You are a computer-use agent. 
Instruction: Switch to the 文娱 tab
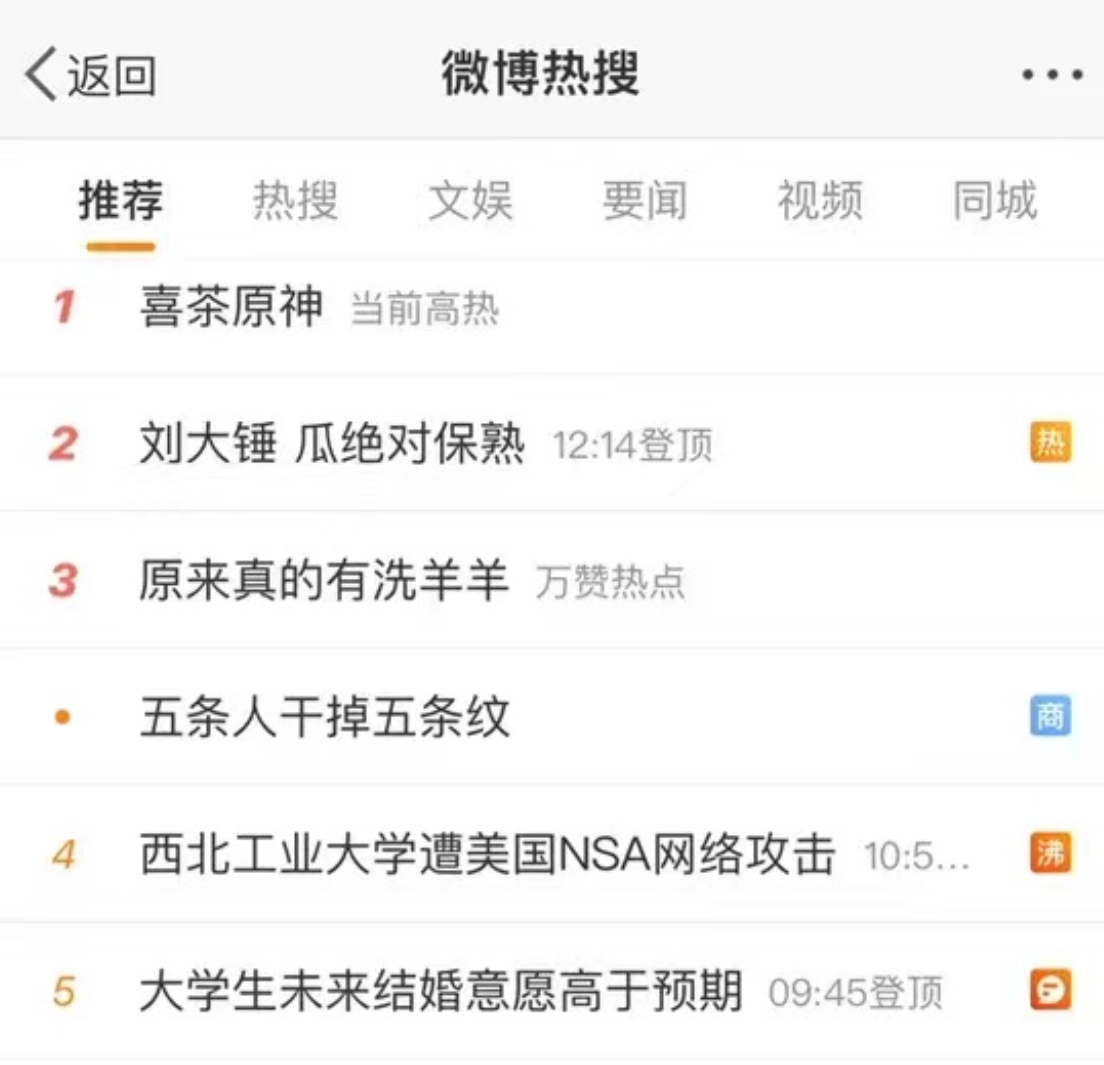click(x=470, y=201)
